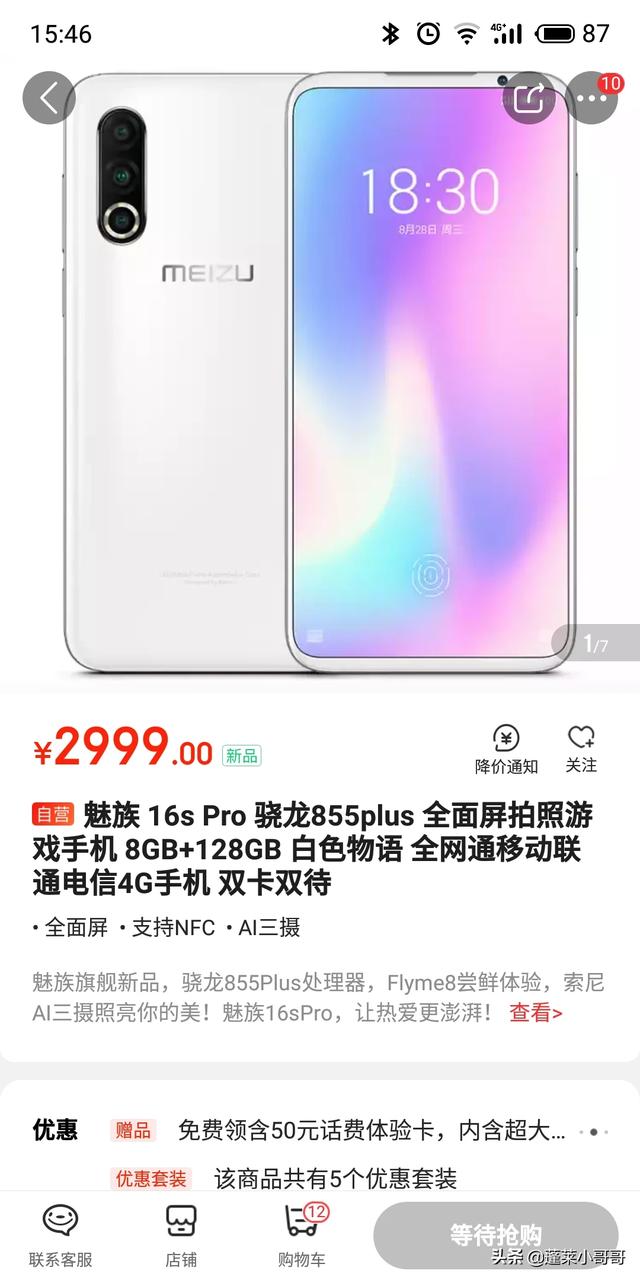
Task: Enable 降价通知 price drop alert
Action: [x=506, y=750]
